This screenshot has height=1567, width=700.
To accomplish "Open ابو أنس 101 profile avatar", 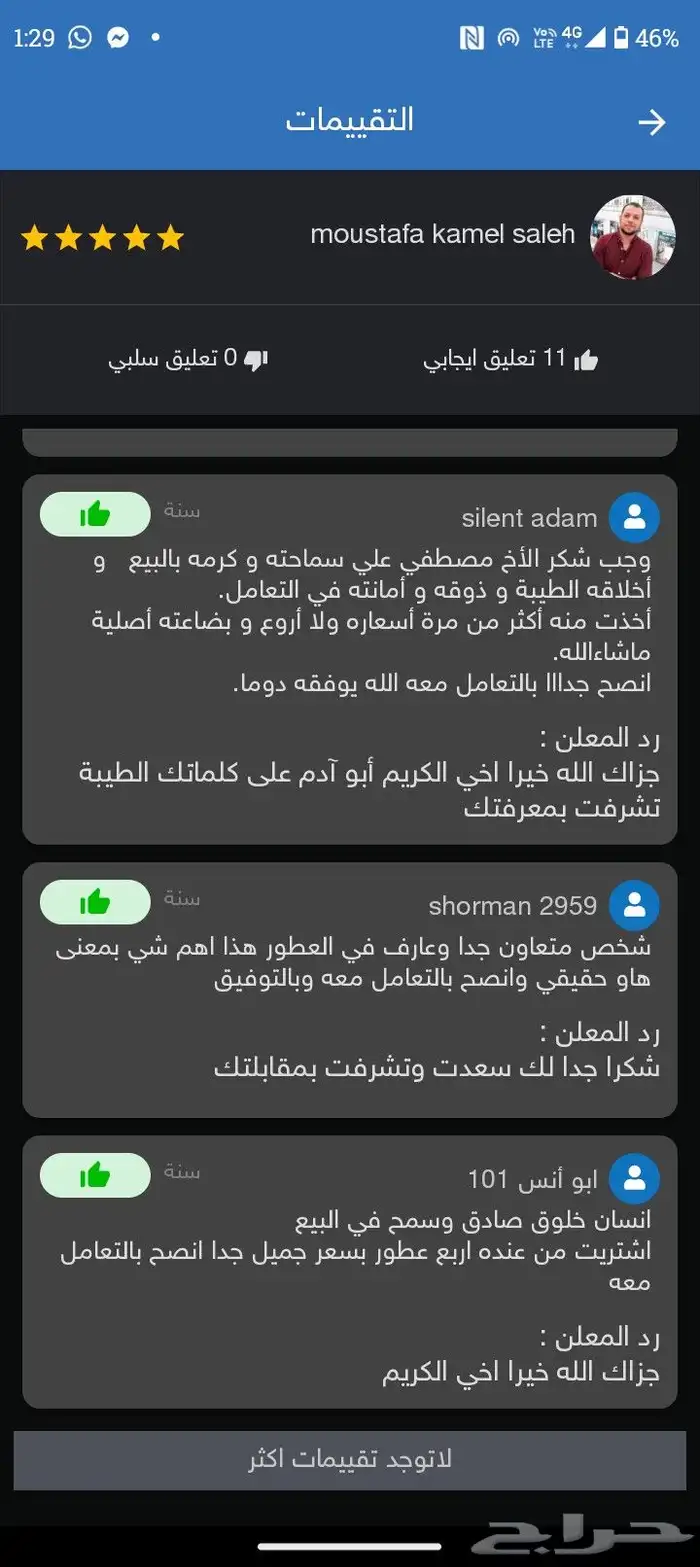I will click(634, 1178).
